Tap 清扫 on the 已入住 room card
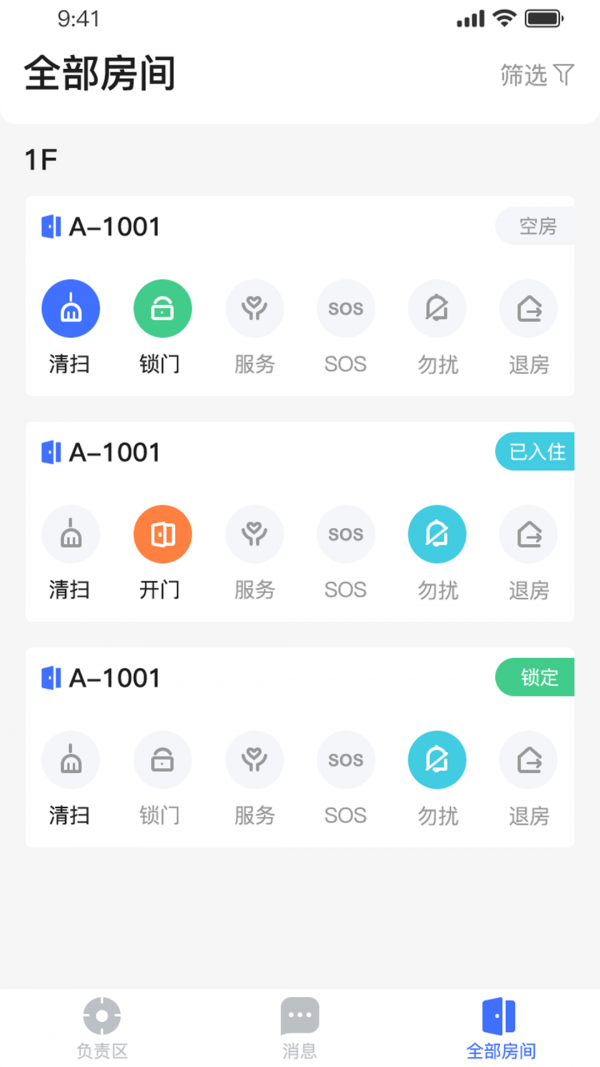 coord(70,534)
